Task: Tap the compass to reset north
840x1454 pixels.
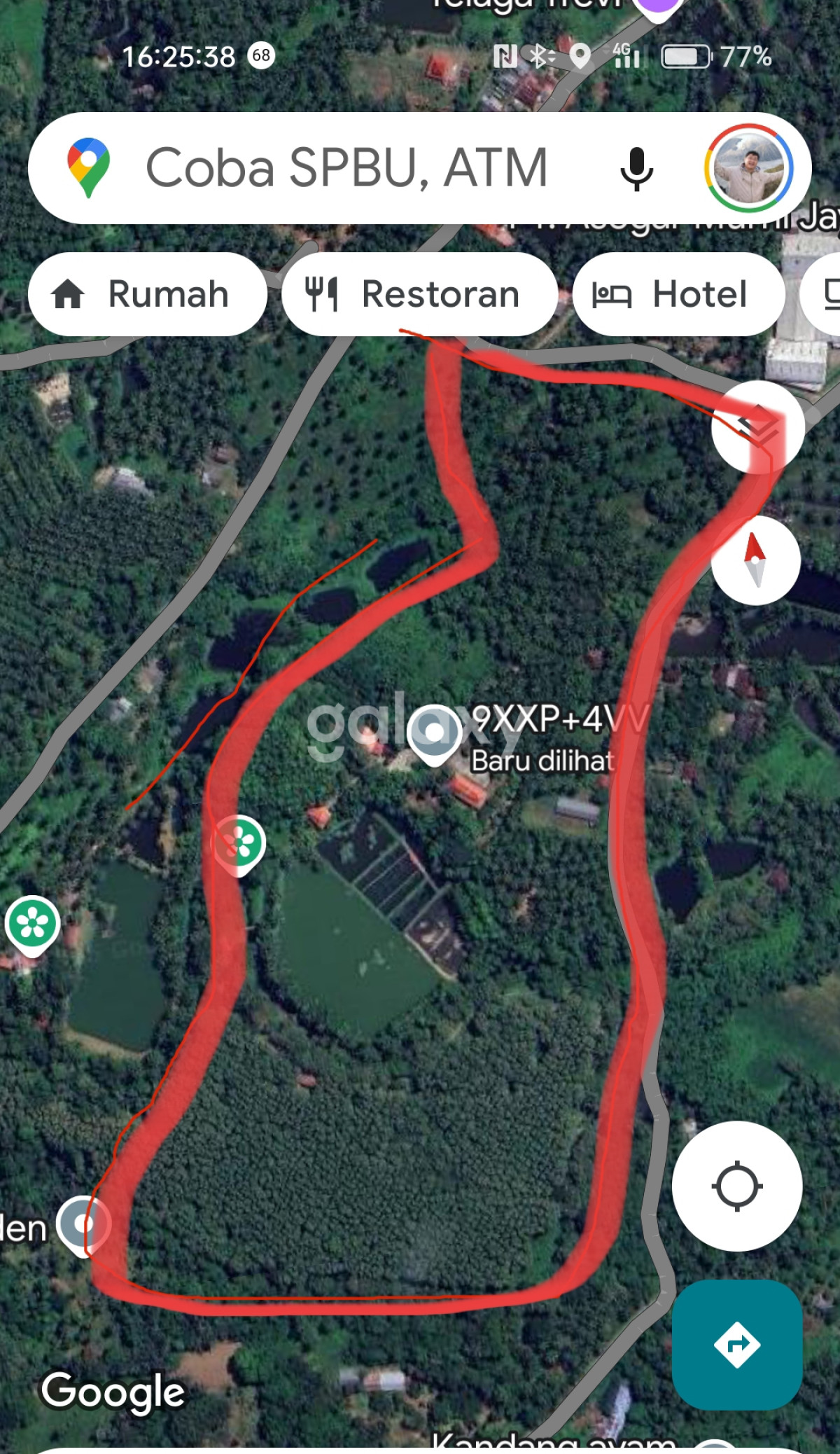Action: pos(755,560)
